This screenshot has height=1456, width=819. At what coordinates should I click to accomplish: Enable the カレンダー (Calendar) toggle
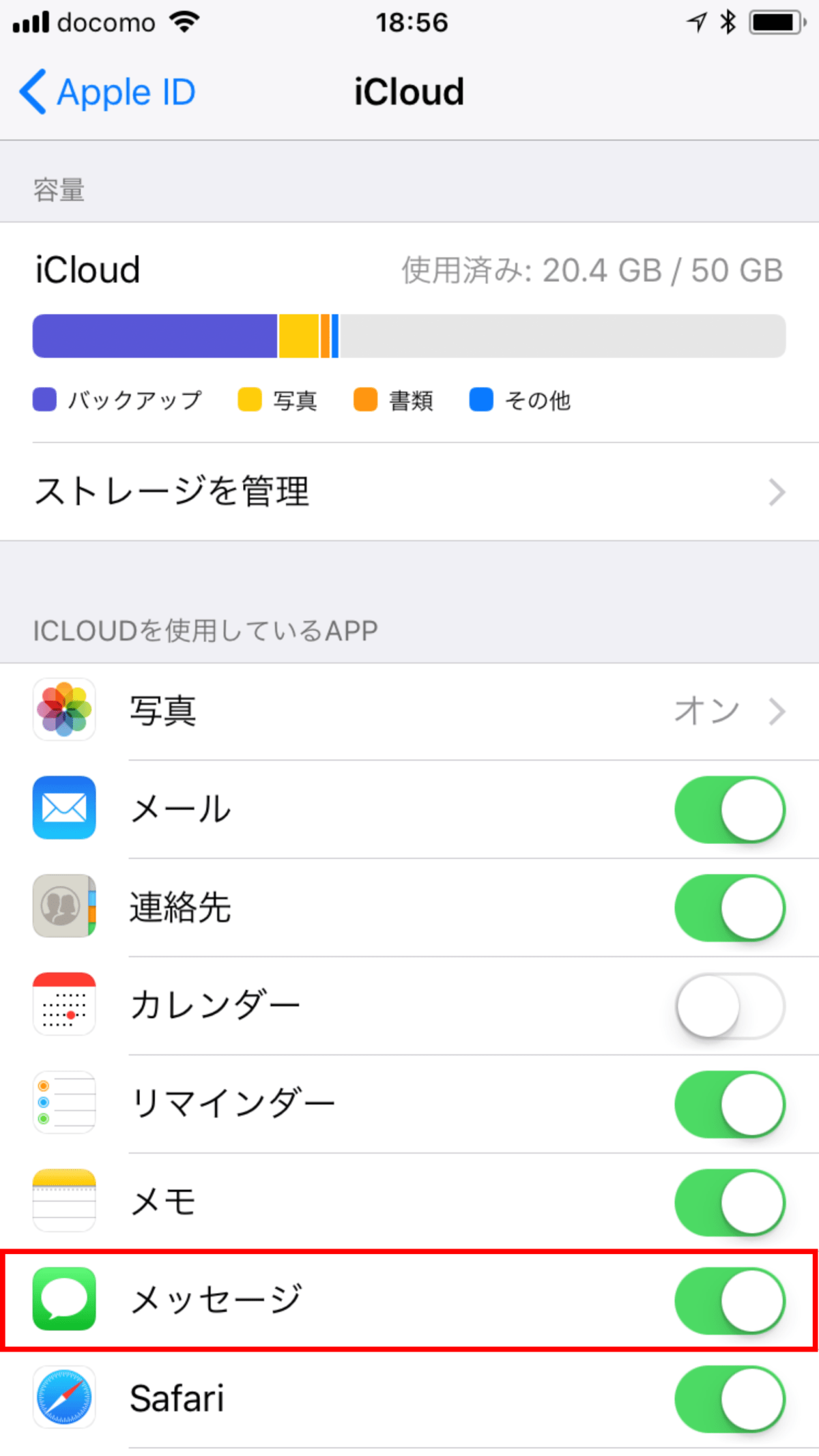(x=730, y=1006)
